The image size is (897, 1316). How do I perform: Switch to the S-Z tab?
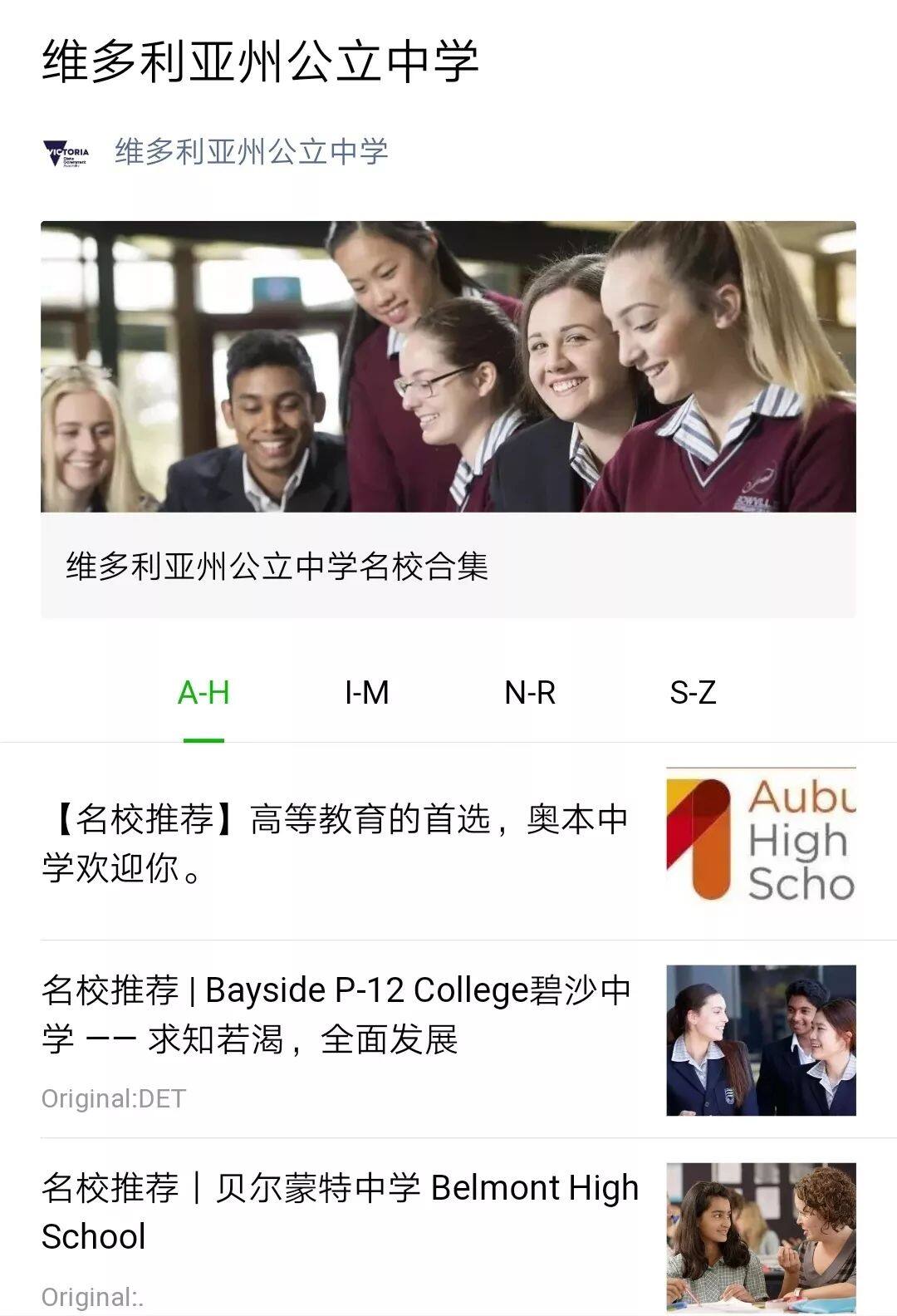pyautogui.click(x=693, y=693)
